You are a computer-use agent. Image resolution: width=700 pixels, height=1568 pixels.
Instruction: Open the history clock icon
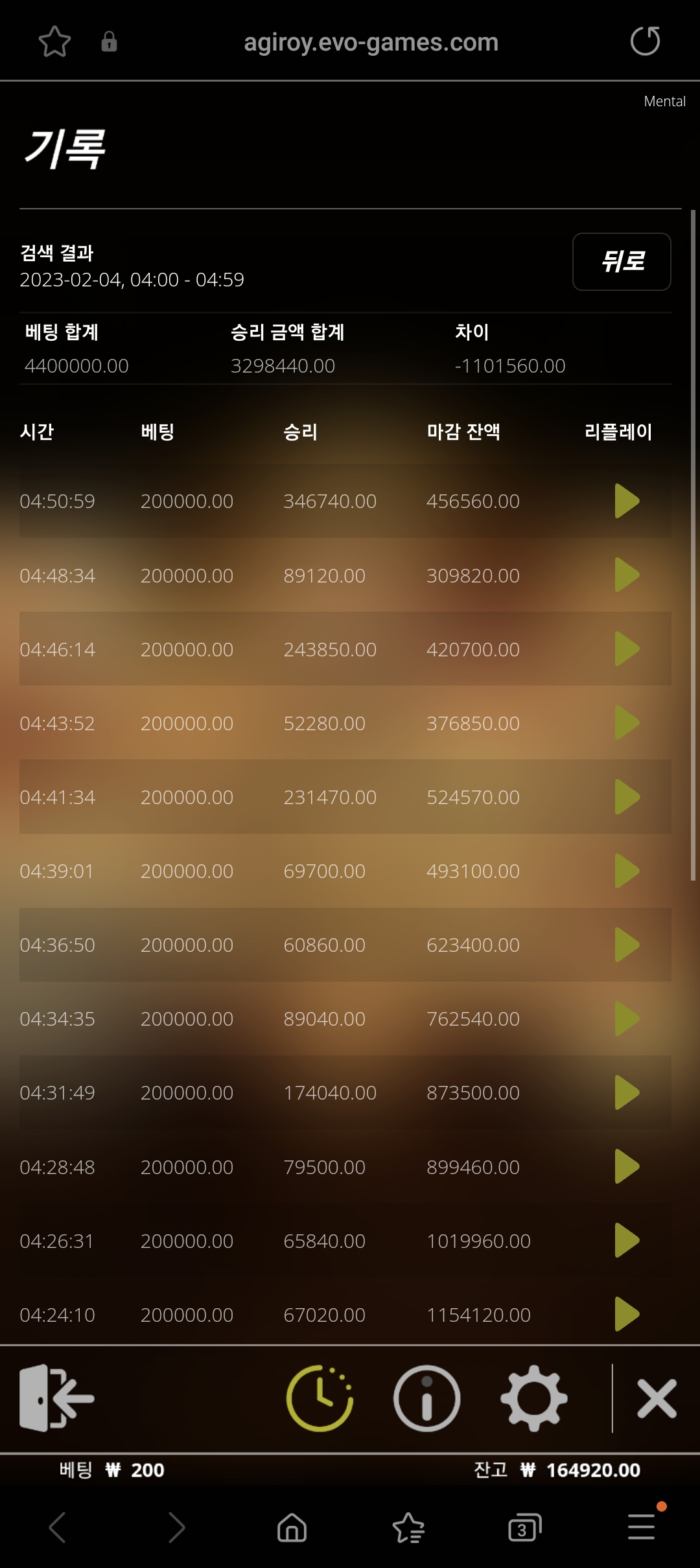click(x=320, y=1398)
